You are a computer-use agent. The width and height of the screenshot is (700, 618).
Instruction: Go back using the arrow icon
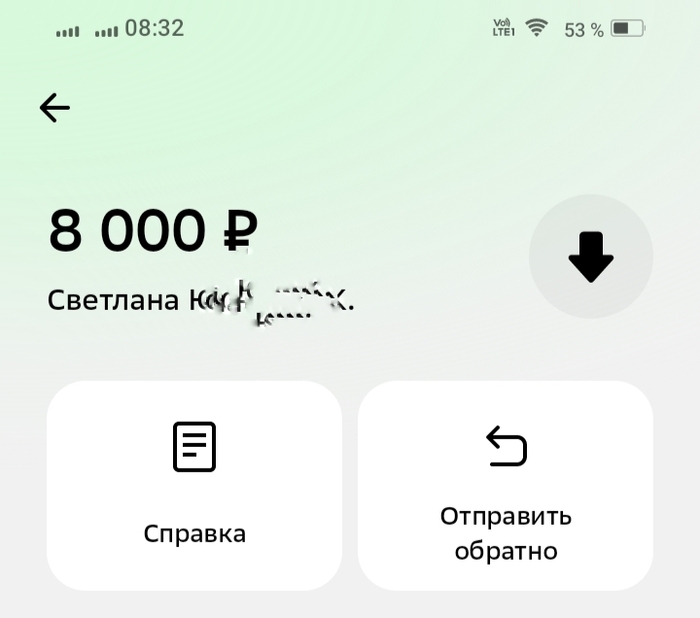pyautogui.click(x=55, y=108)
